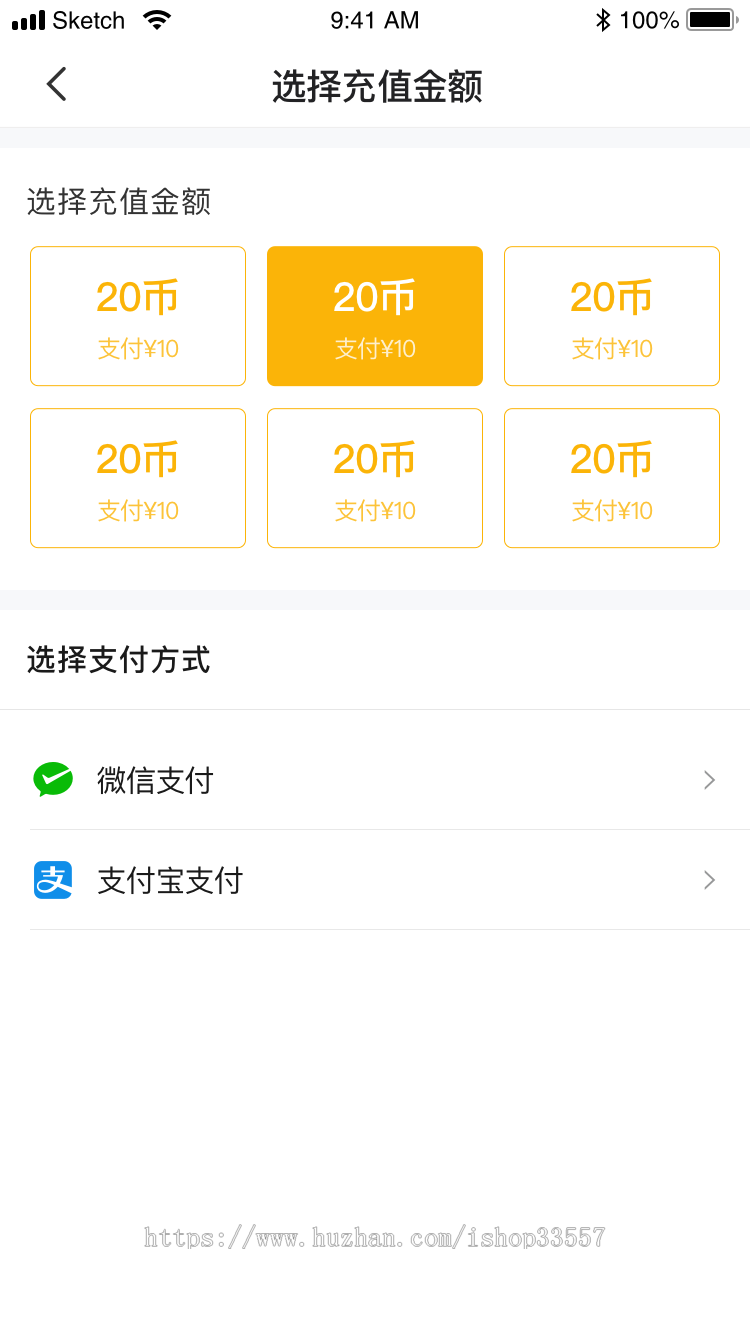
Task: Tap the chevron next to 支付宝支付
Action: point(708,880)
